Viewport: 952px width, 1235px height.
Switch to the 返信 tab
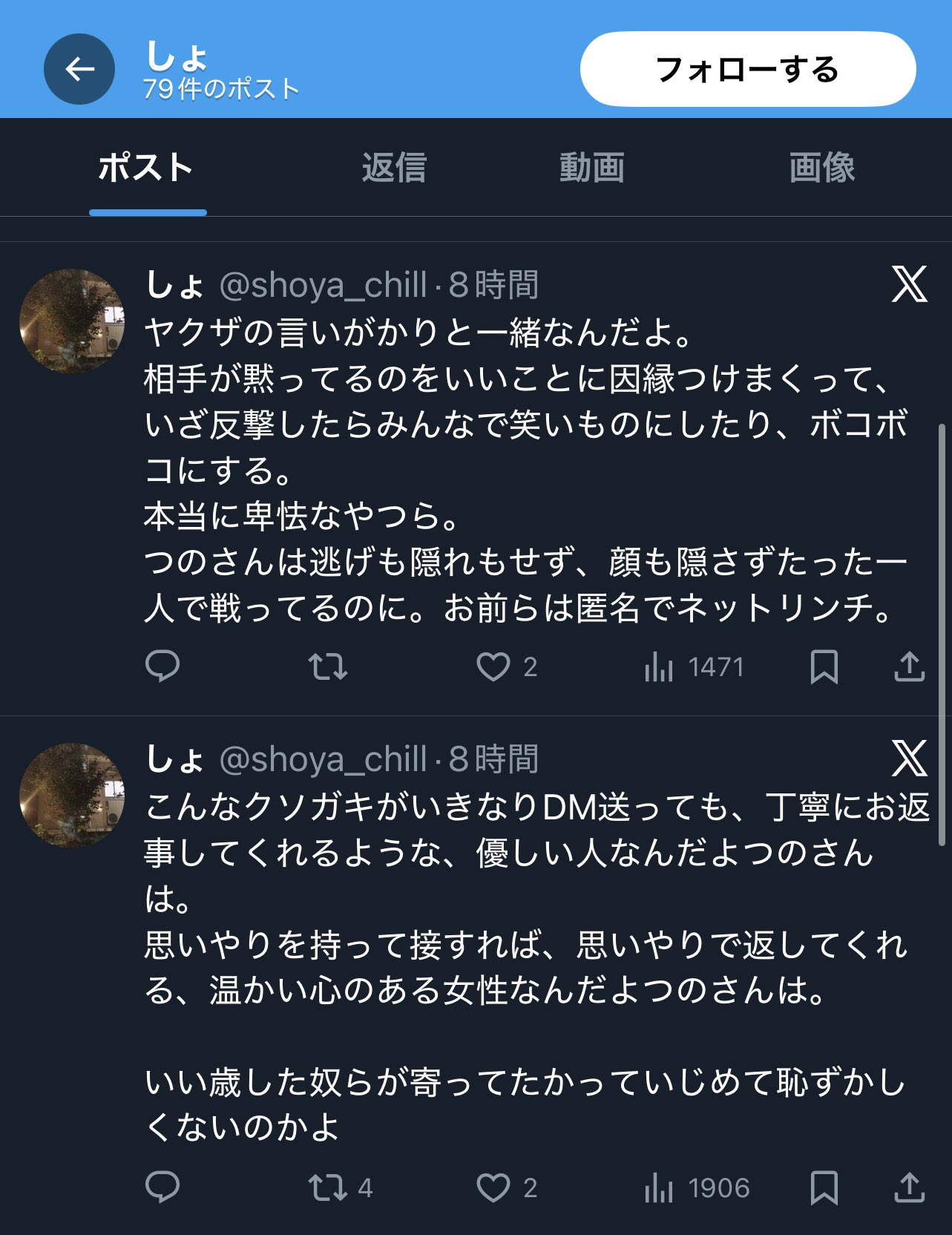click(394, 168)
